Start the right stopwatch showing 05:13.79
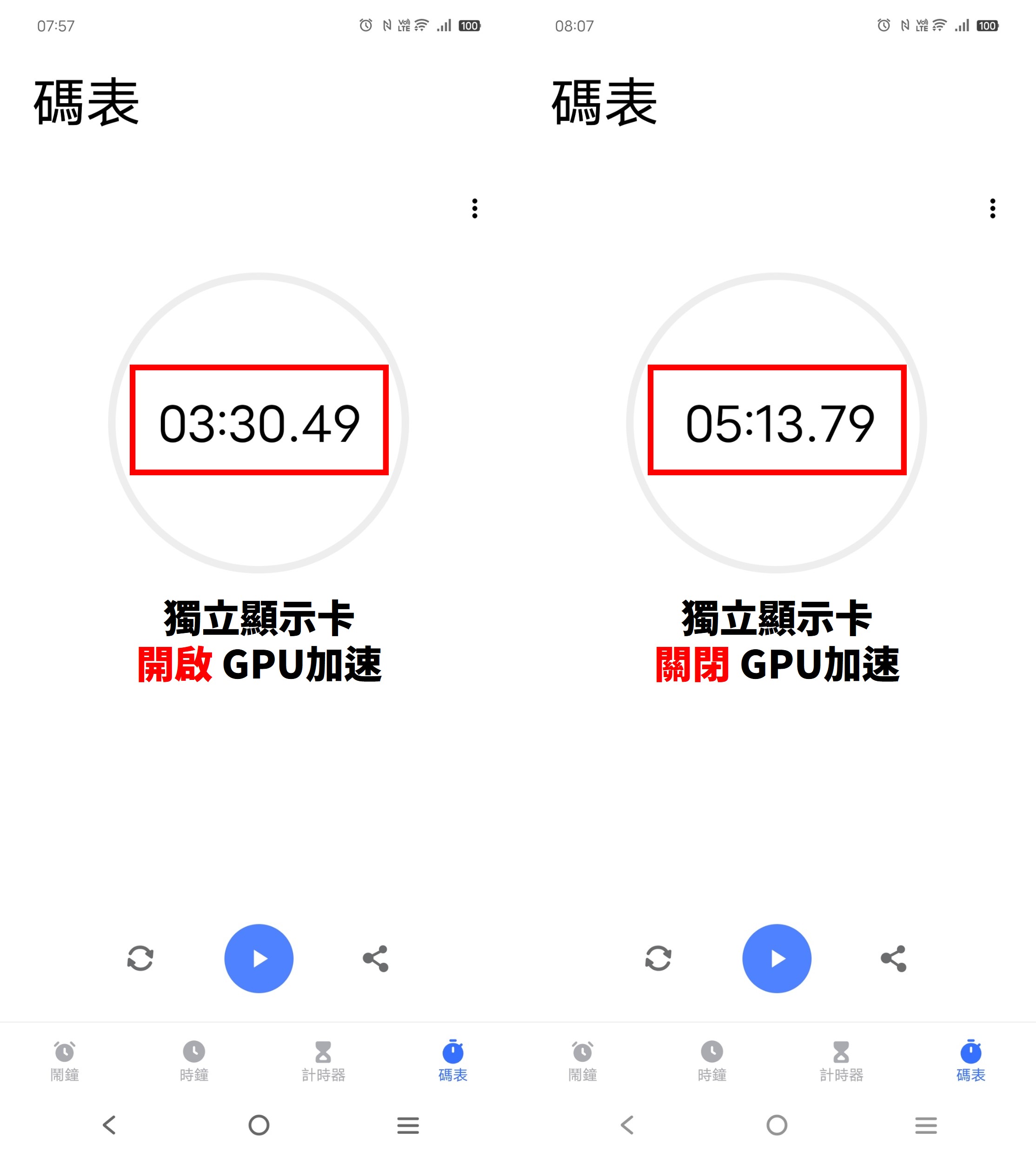This screenshot has height=1151, width=1036. coord(777,958)
